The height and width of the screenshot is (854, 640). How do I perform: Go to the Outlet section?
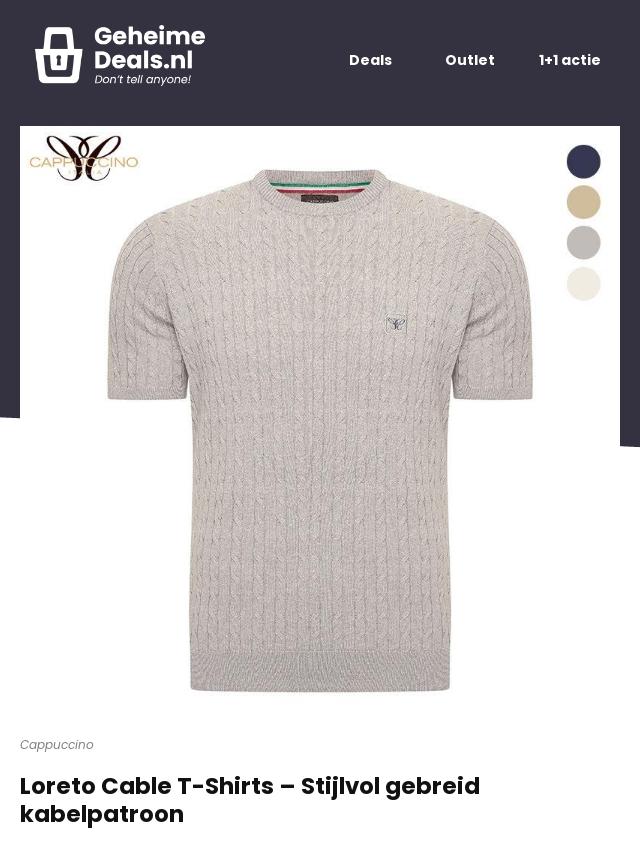[469, 60]
